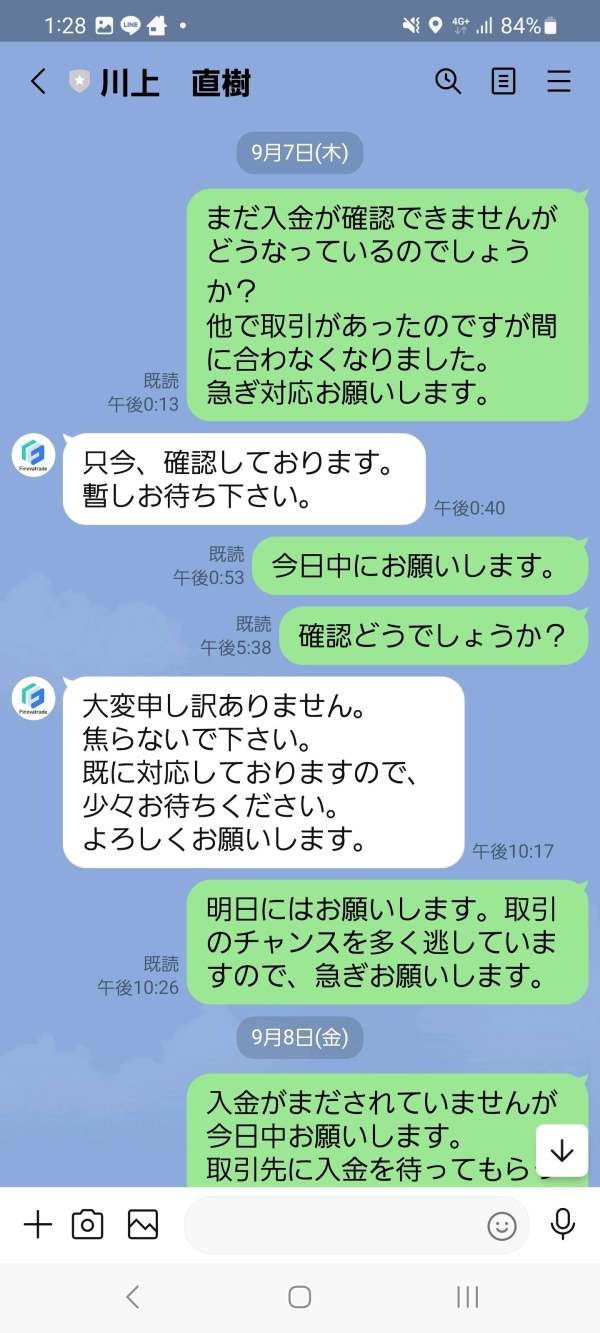Open the emoji sticker picker

tap(502, 1225)
